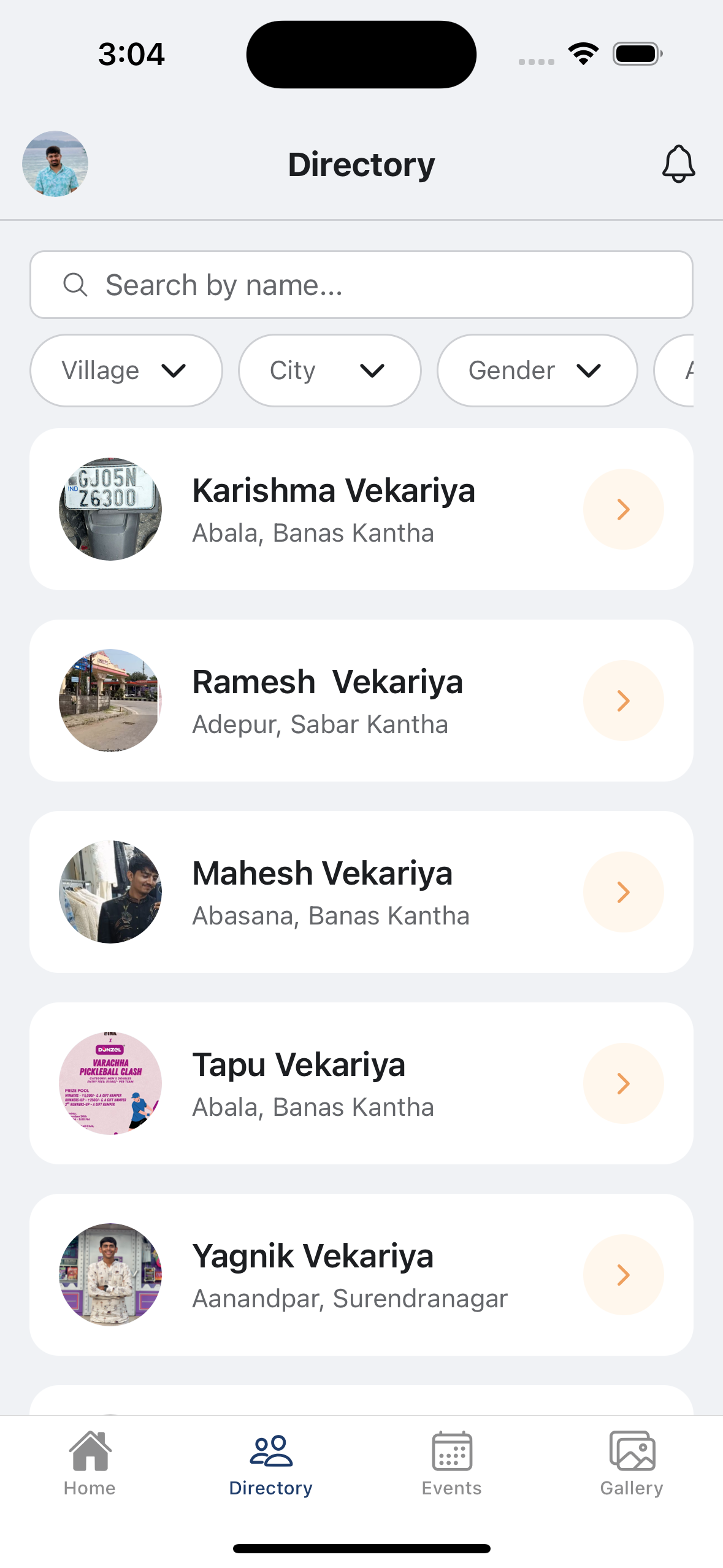Tap your profile avatar in the header

[x=55, y=163]
